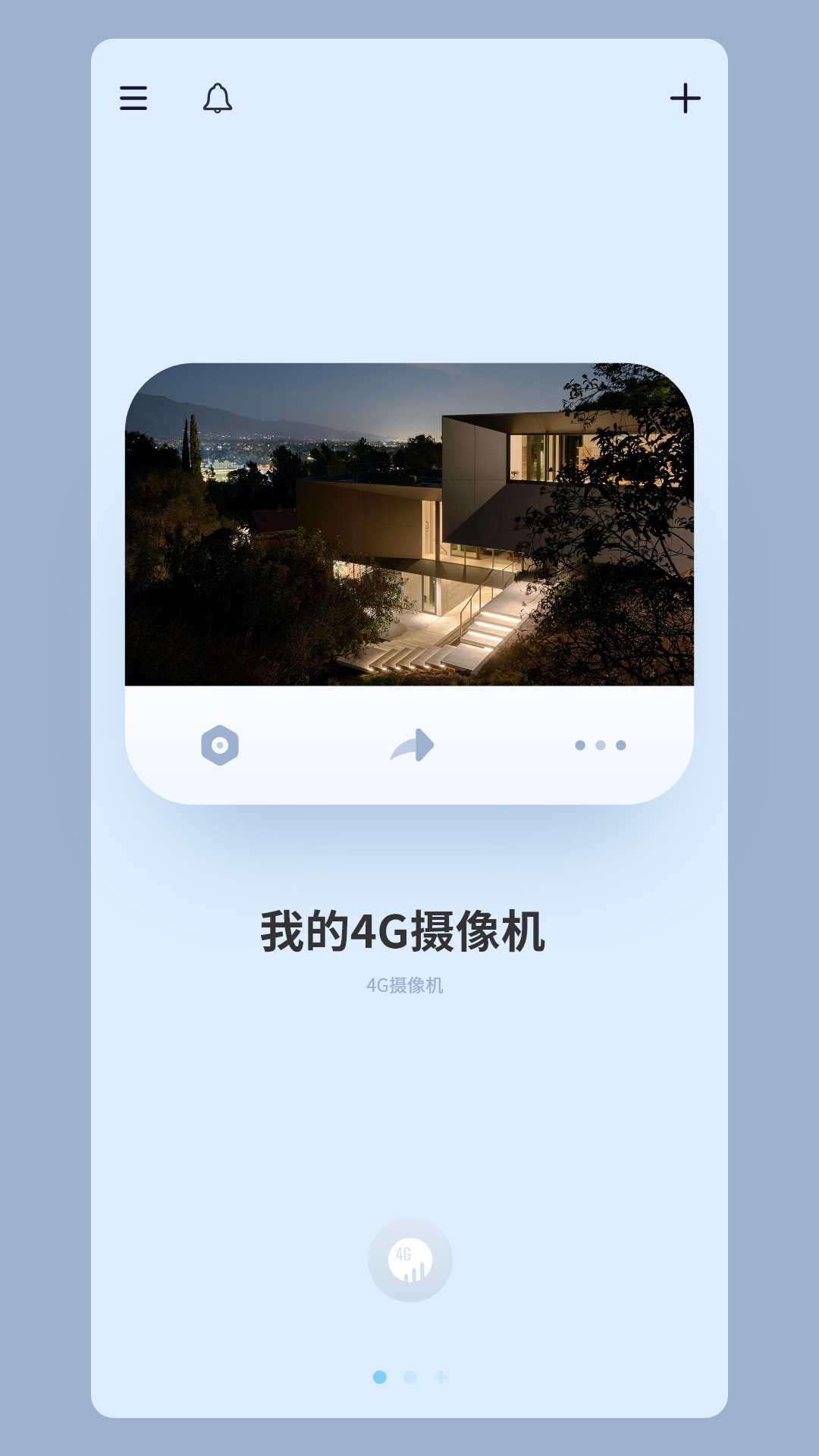The width and height of the screenshot is (819, 1456).
Task: Open camera settings hexagon icon
Action: click(x=220, y=745)
